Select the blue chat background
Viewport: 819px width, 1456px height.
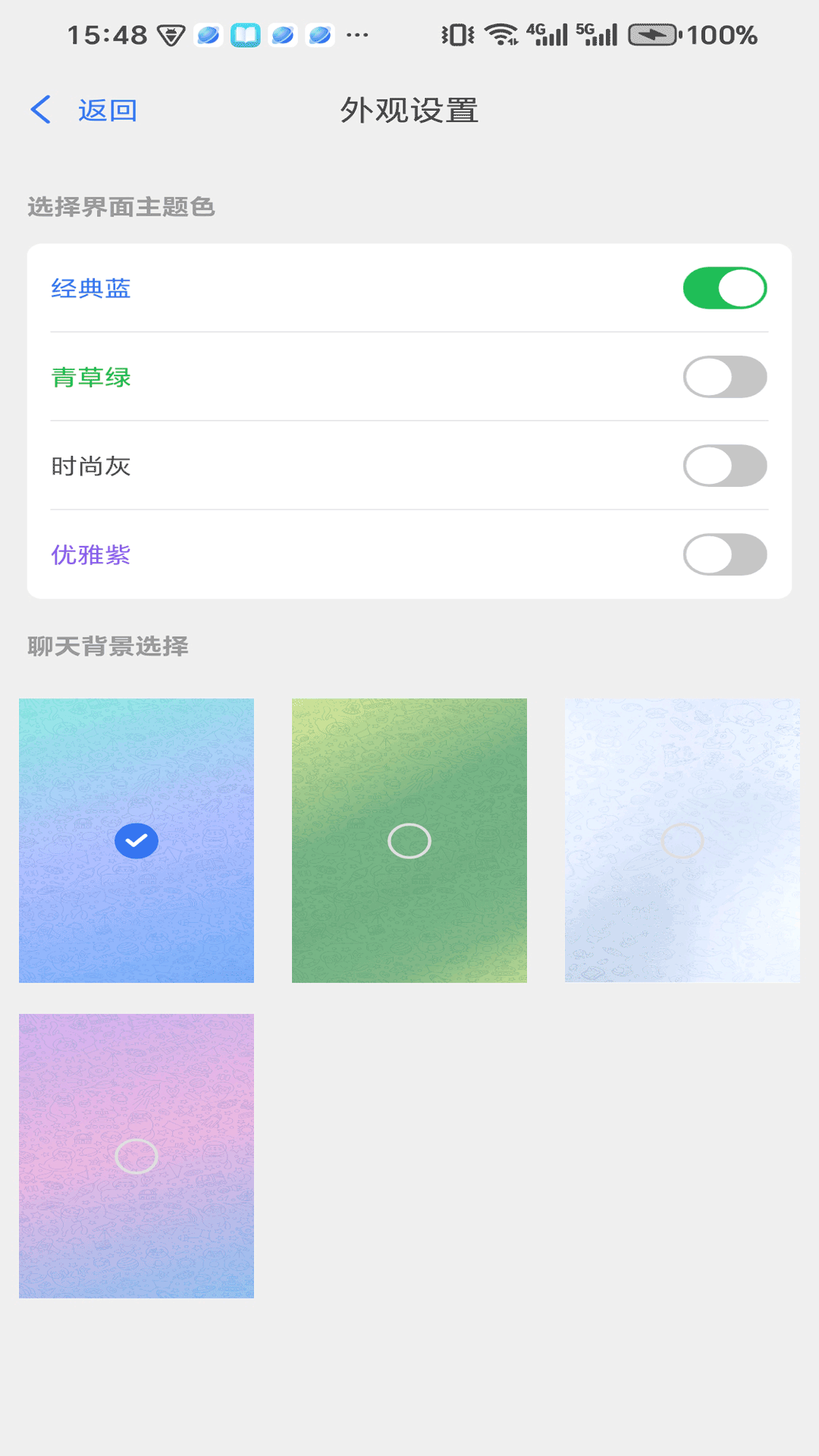click(136, 840)
